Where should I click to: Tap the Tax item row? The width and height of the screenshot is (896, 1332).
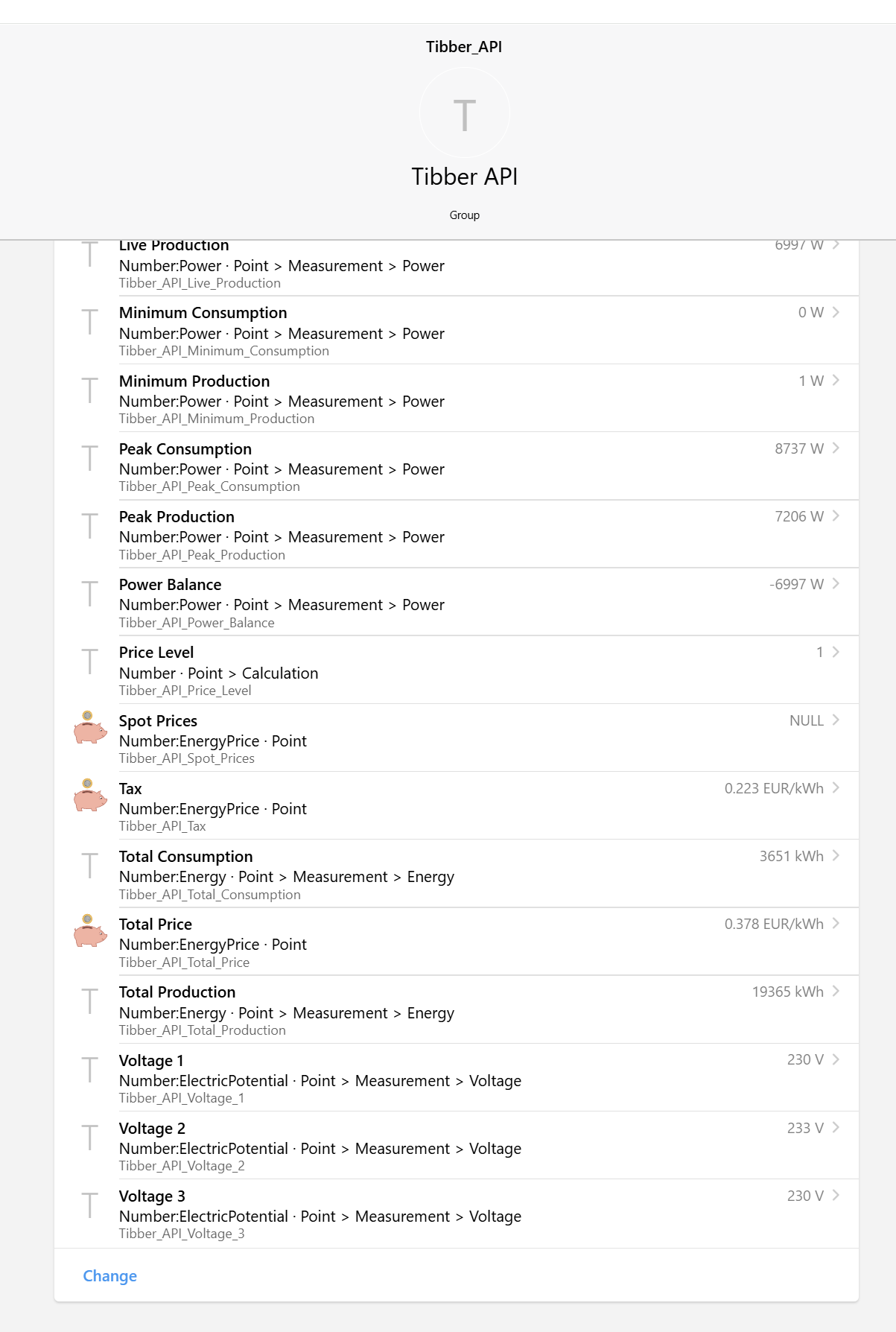pyautogui.click(x=456, y=805)
